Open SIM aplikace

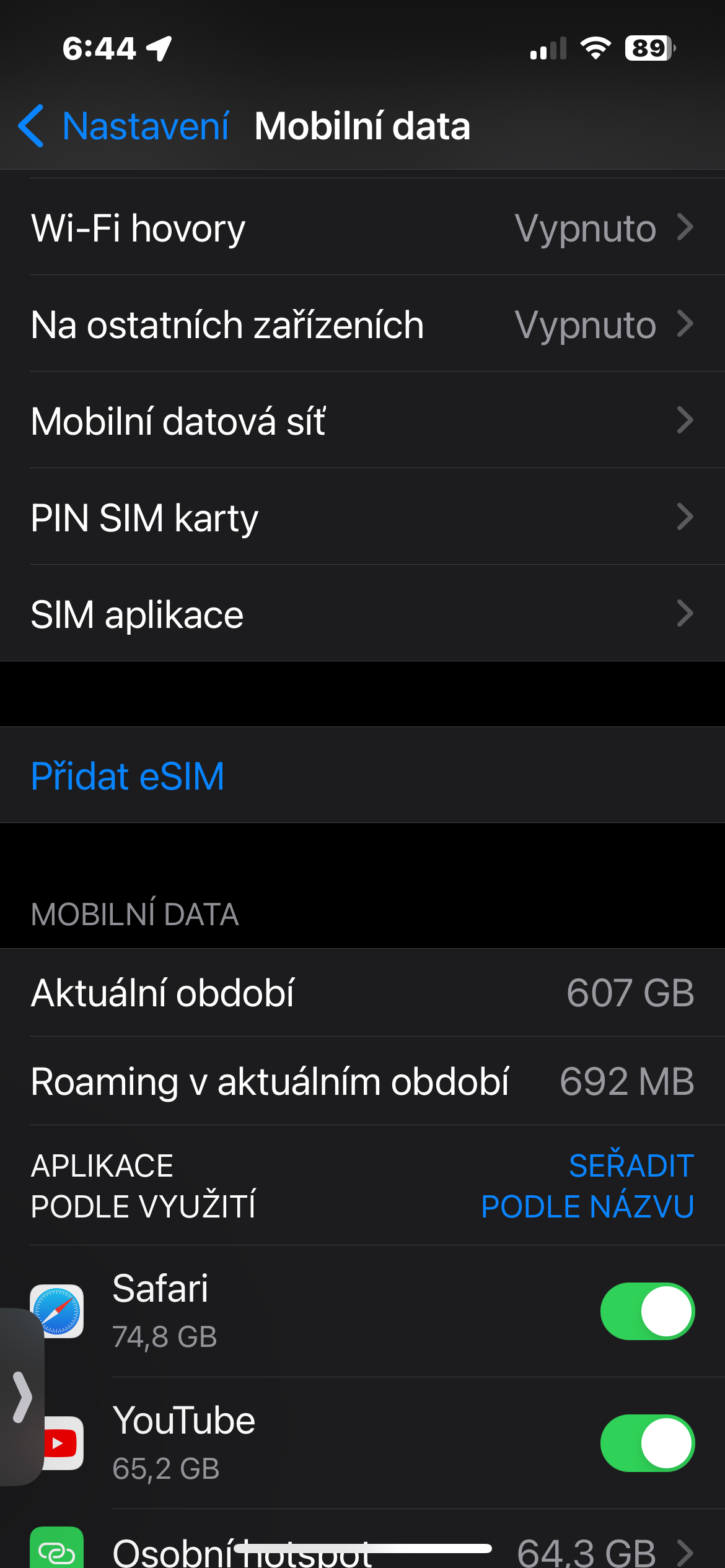[x=362, y=614]
